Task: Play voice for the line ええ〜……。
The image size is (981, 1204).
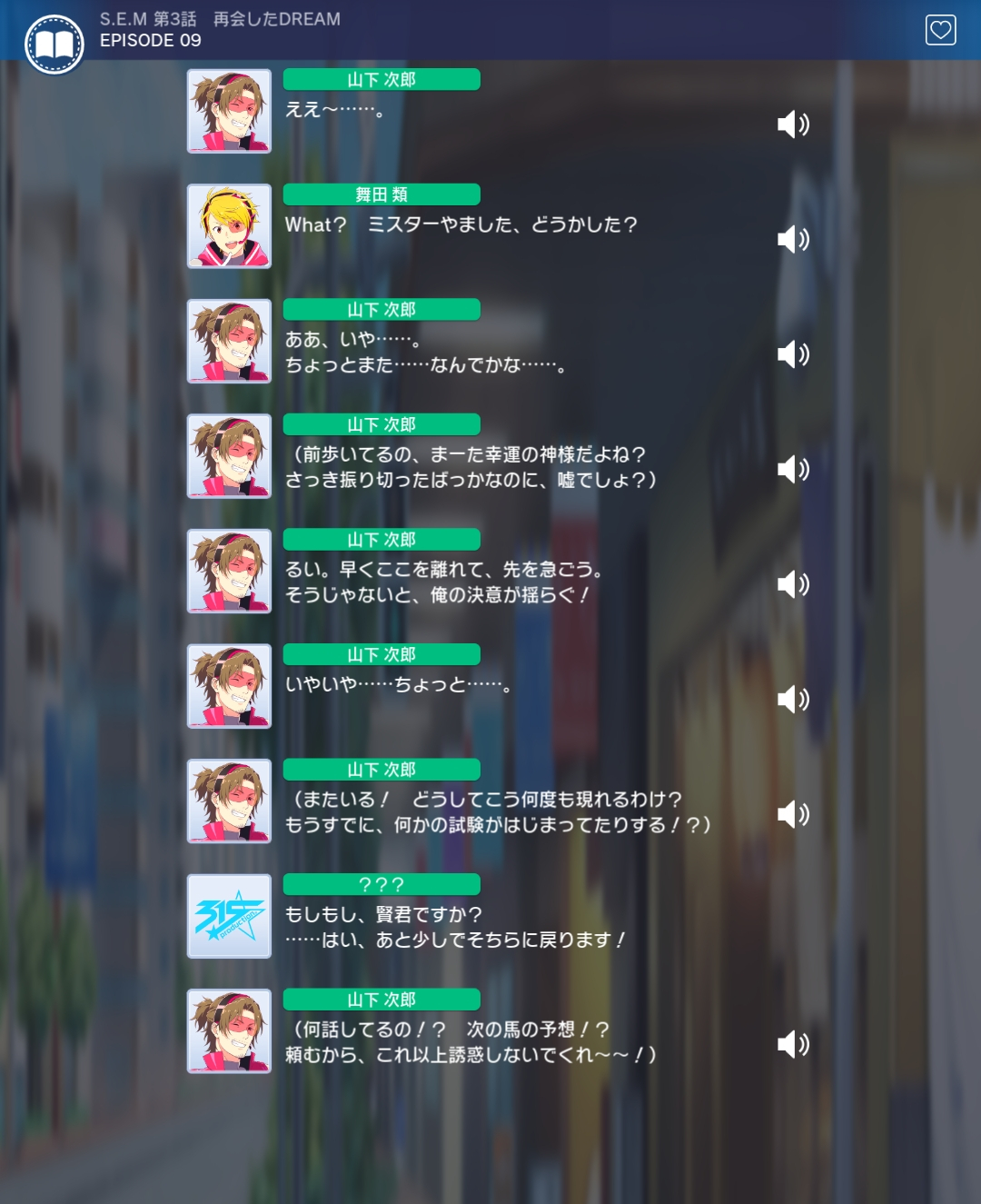Action: (x=792, y=124)
